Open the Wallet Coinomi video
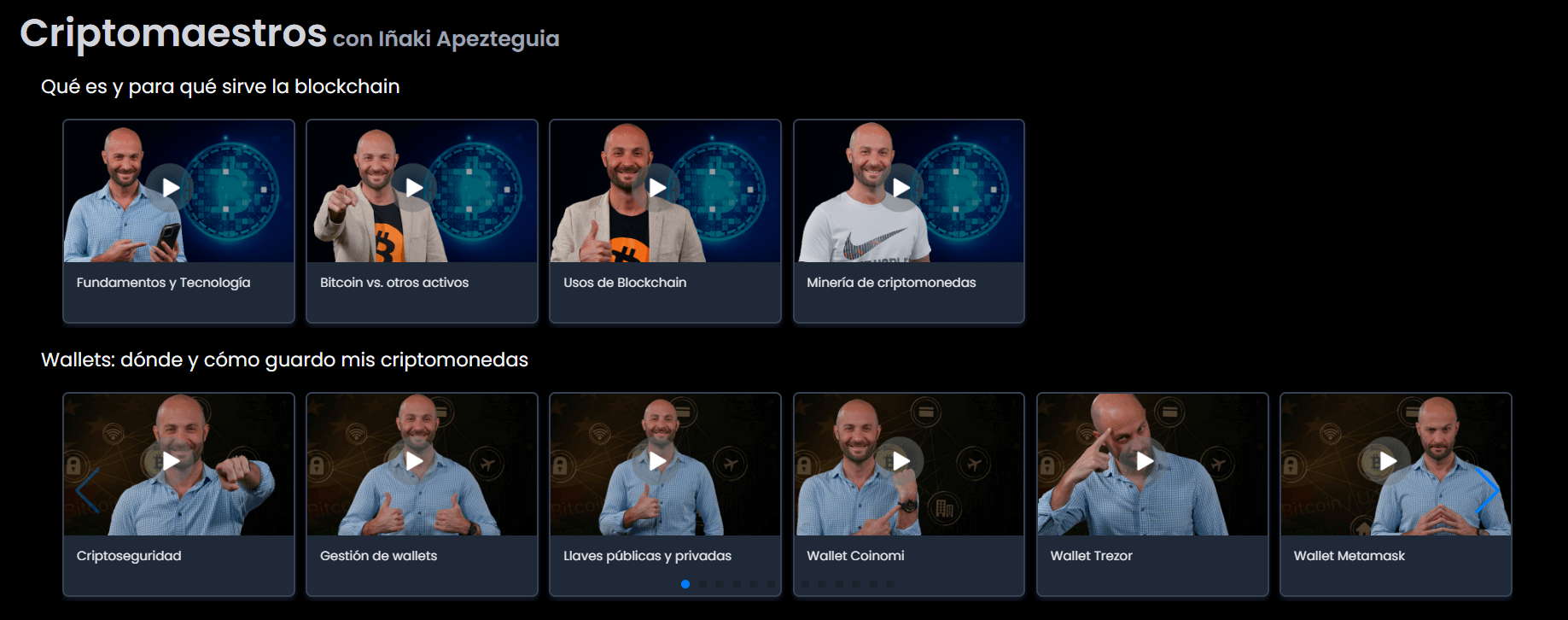 [901, 461]
